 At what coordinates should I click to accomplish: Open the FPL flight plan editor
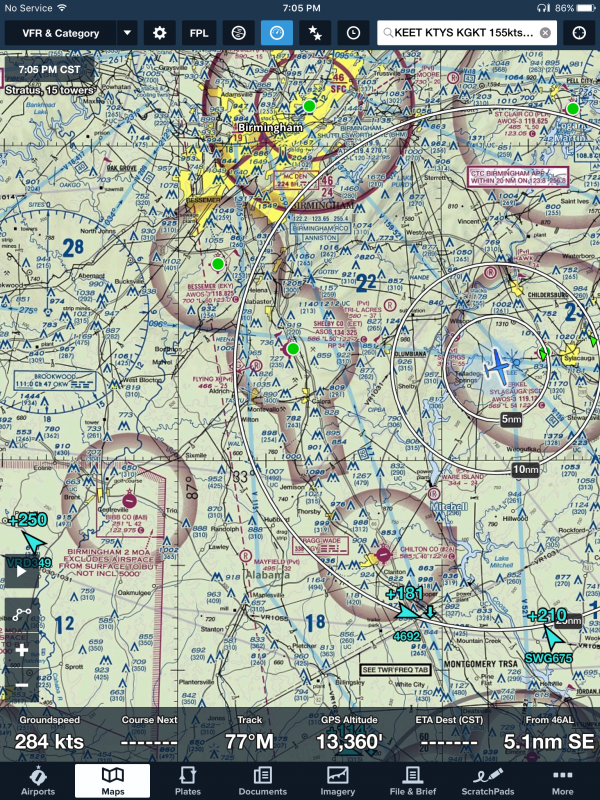(197, 33)
